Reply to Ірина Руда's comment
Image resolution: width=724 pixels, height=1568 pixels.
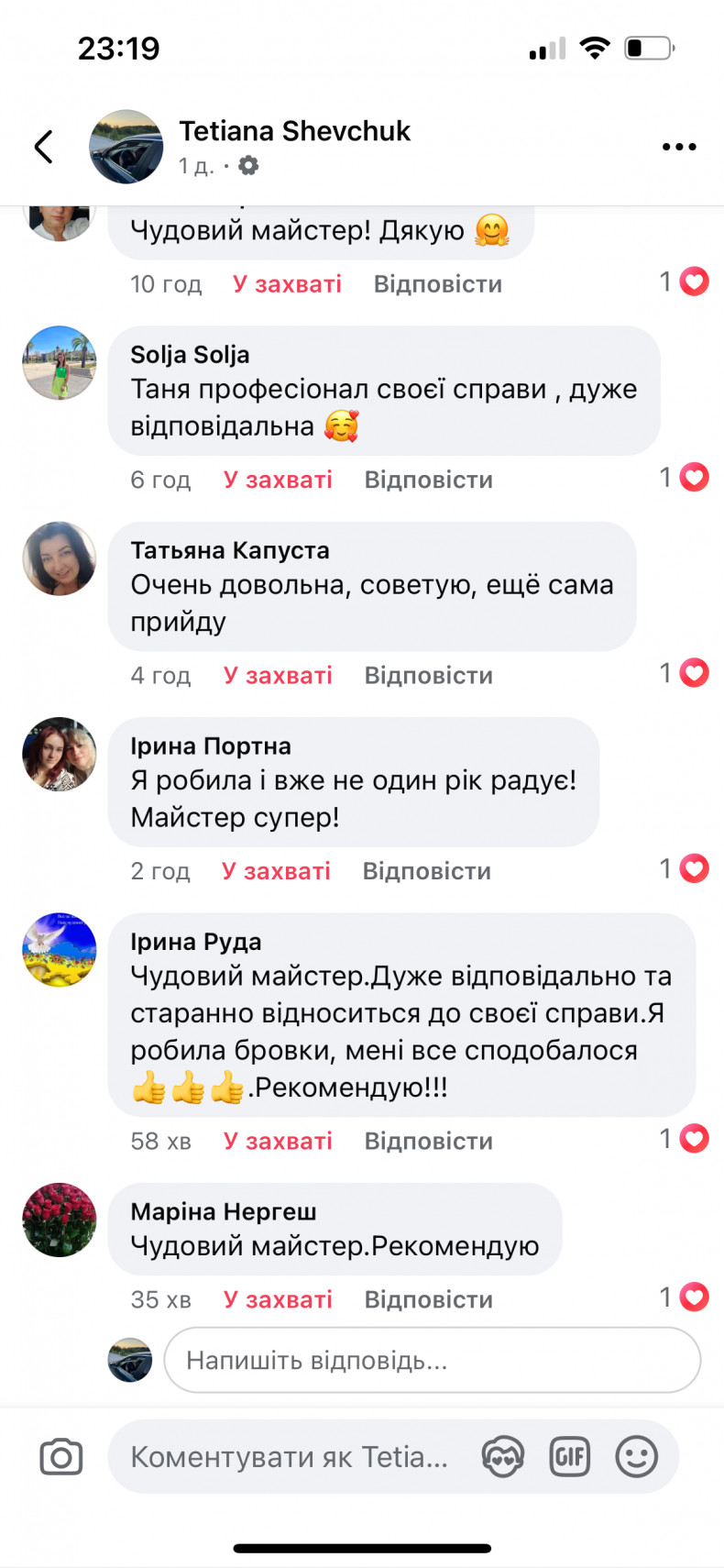(x=428, y=1141)
